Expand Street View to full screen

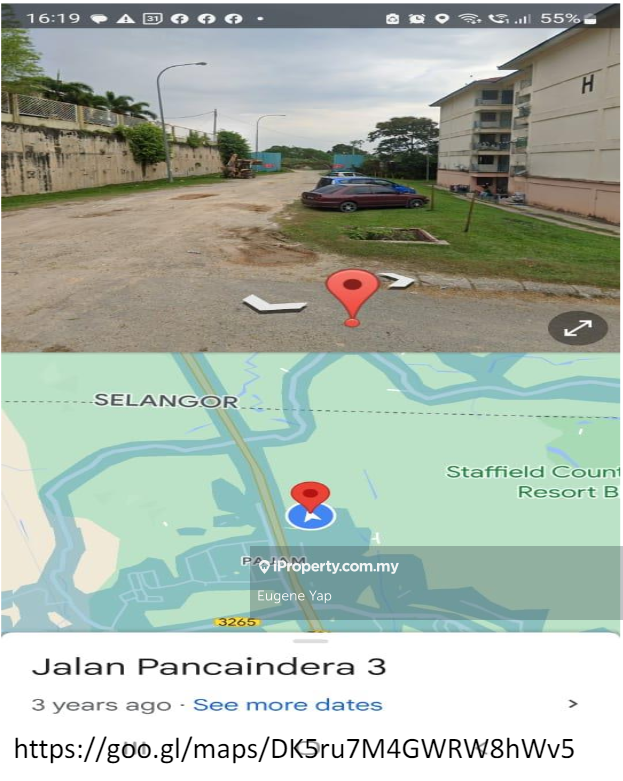coord(578,329)
